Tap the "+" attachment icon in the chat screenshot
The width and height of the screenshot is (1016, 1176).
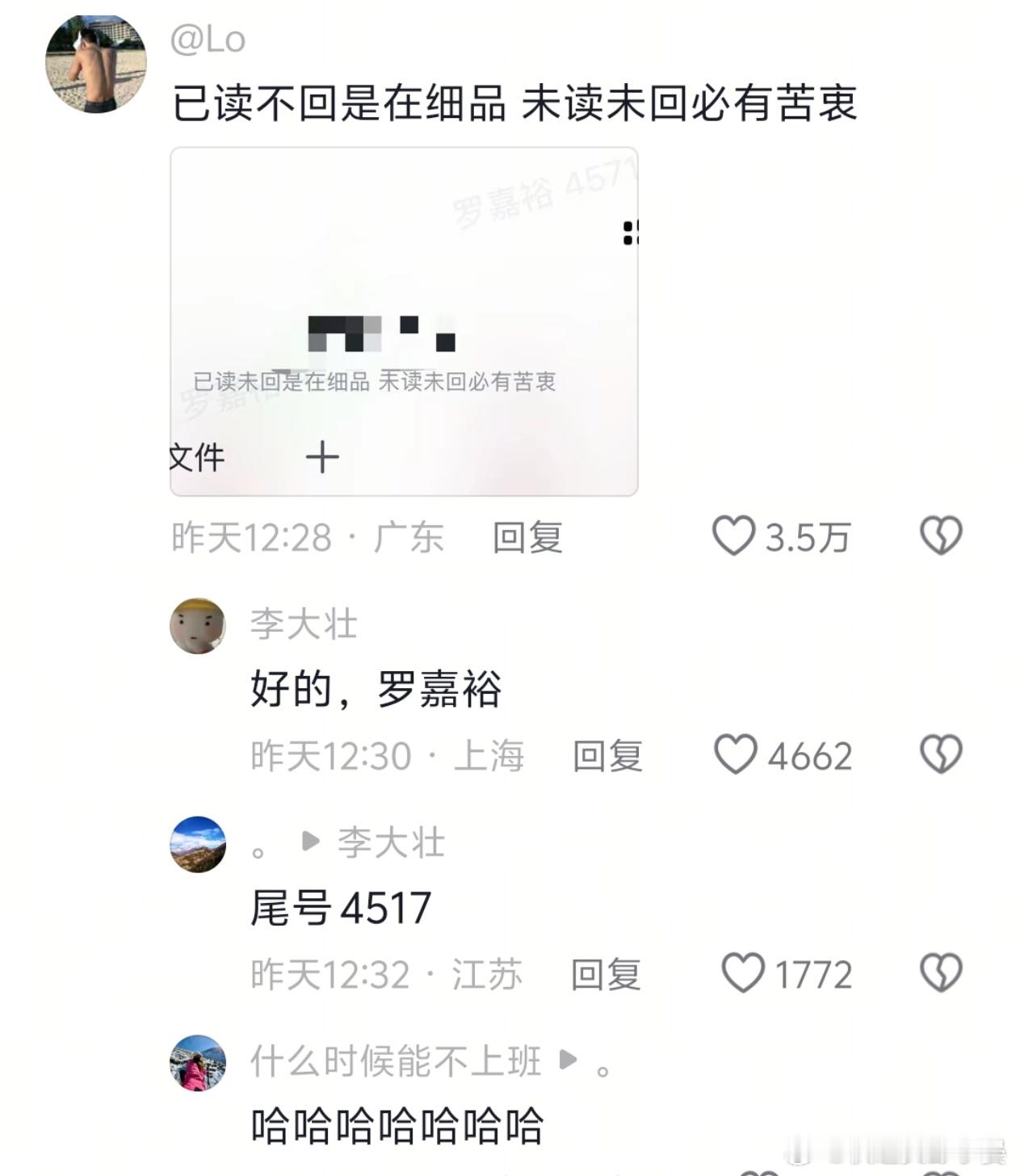click(x=322, y=456)
